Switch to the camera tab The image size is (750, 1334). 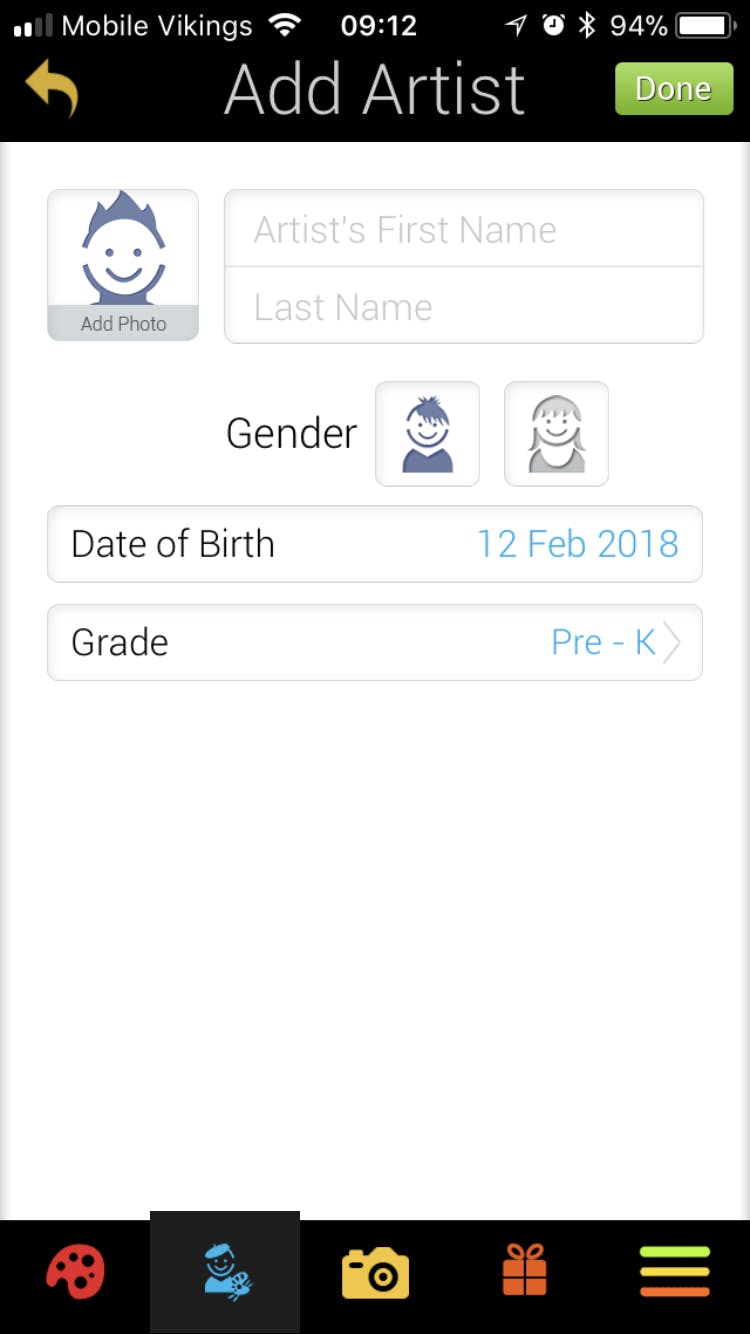[375, 1272]
